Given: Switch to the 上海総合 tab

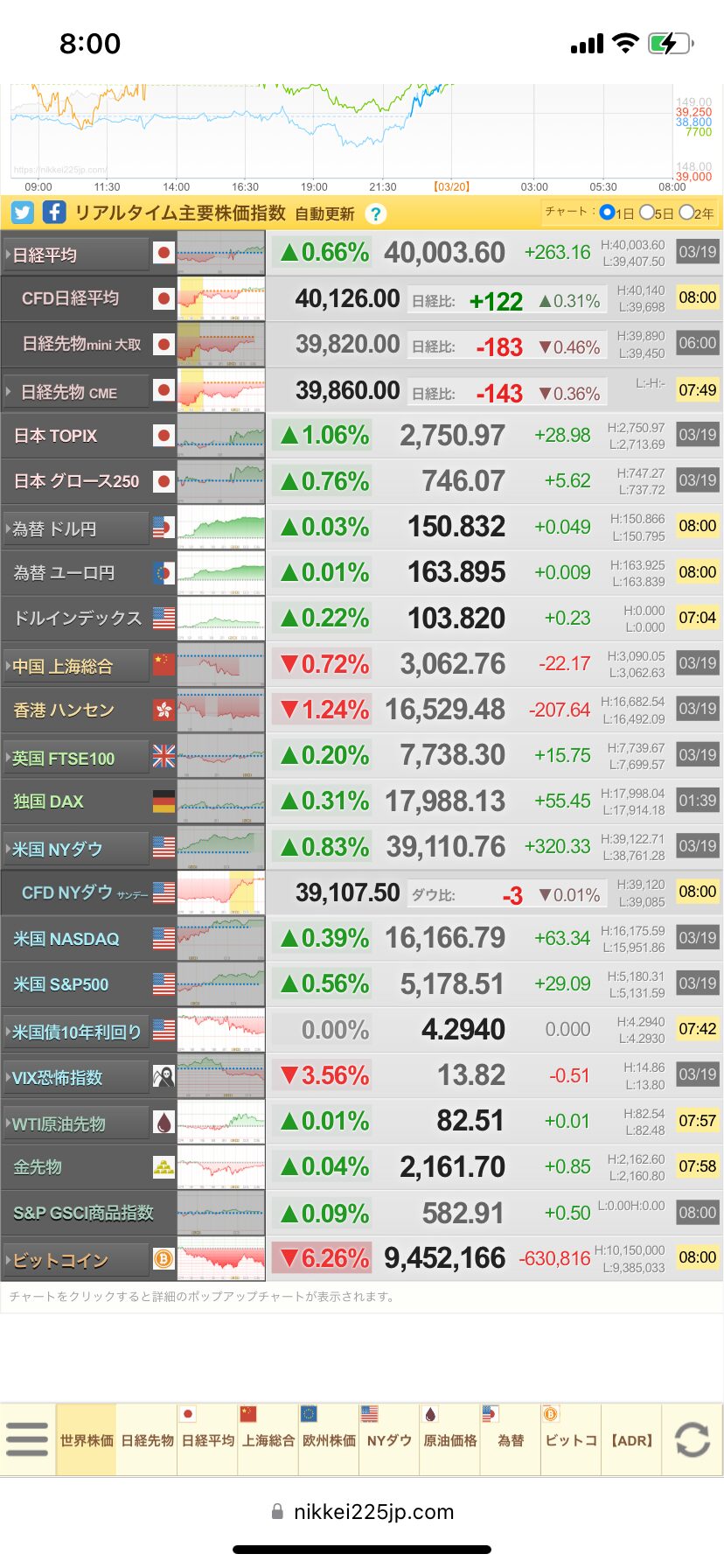Looking at the screenshot, I should click(x=268, y=1440).
